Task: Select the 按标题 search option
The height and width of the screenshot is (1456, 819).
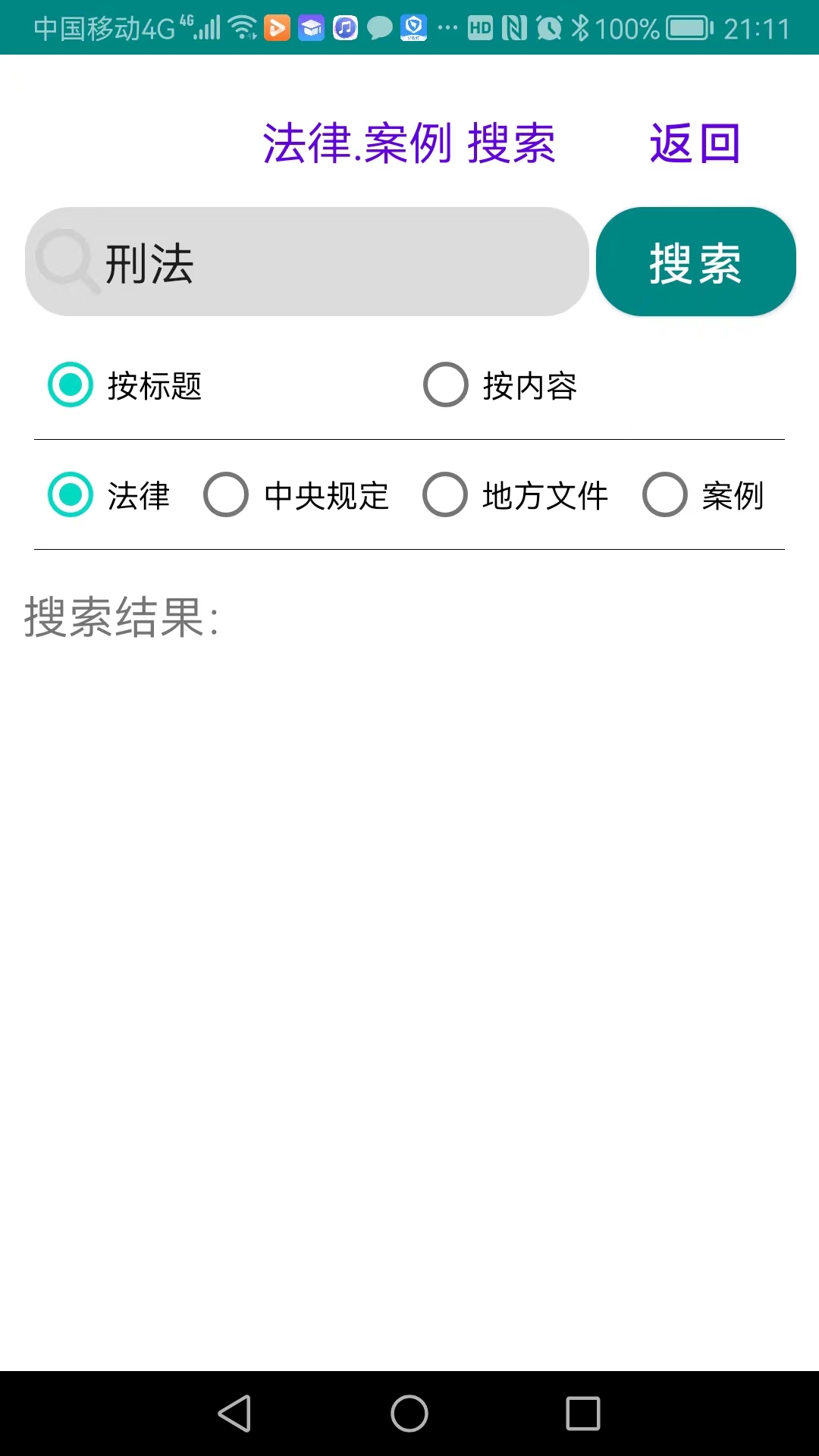Action: [70, 385]
